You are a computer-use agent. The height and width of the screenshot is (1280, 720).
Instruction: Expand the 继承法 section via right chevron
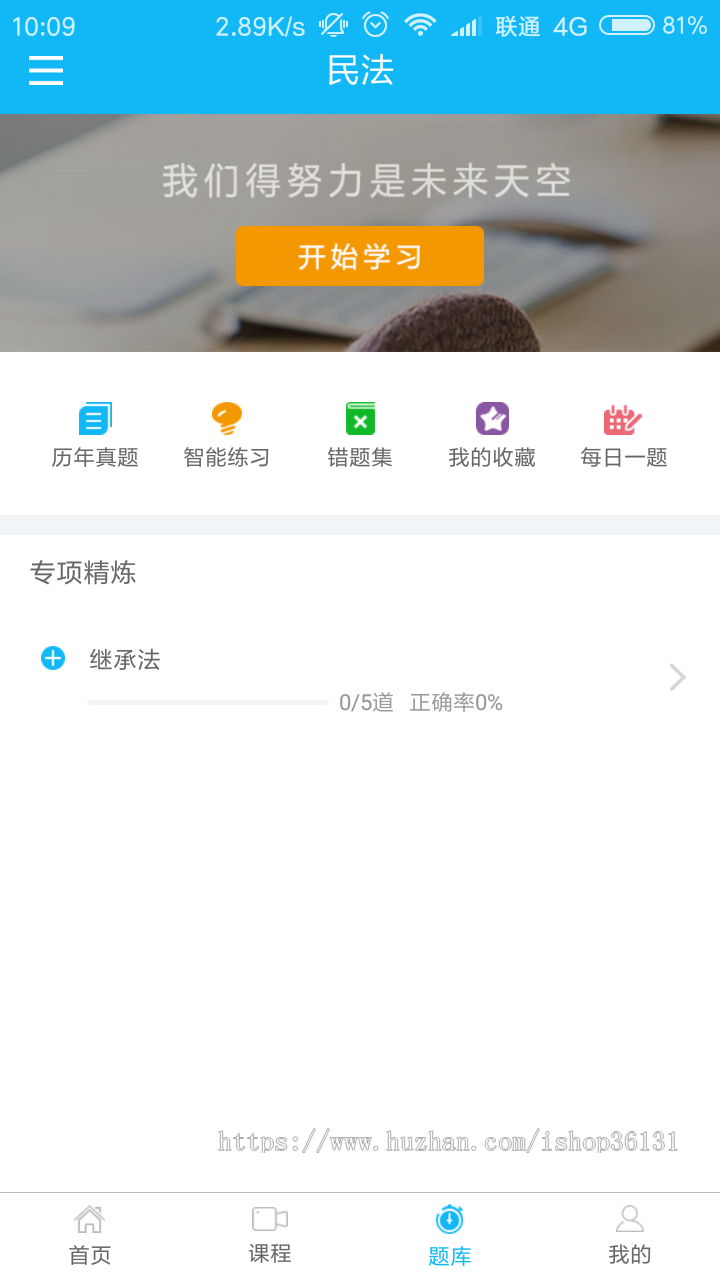[x=677, y=677]
